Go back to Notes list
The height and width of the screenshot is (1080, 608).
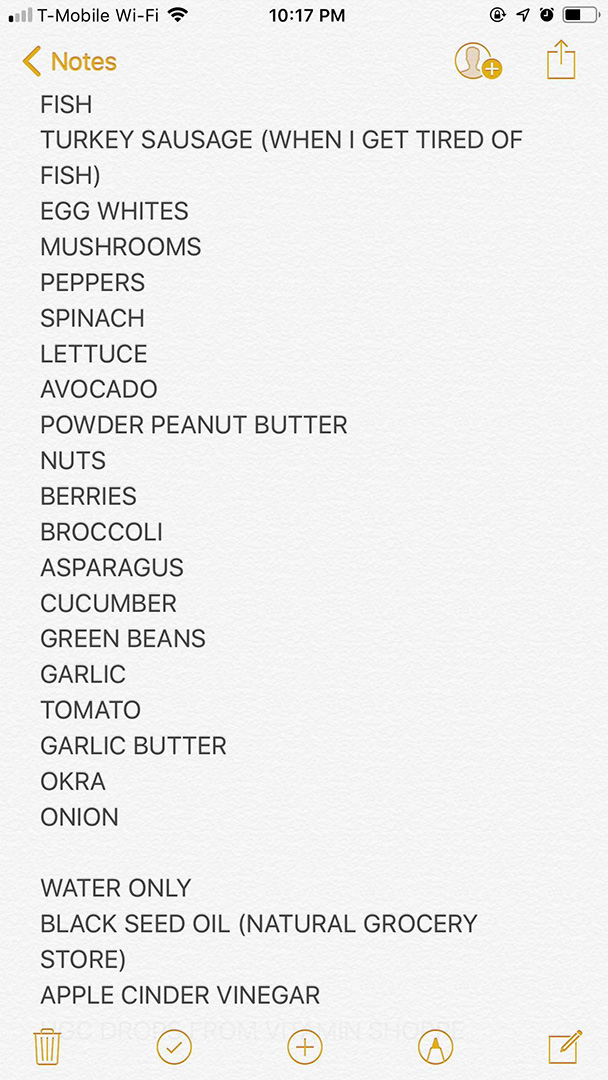[x=68, y=62]
